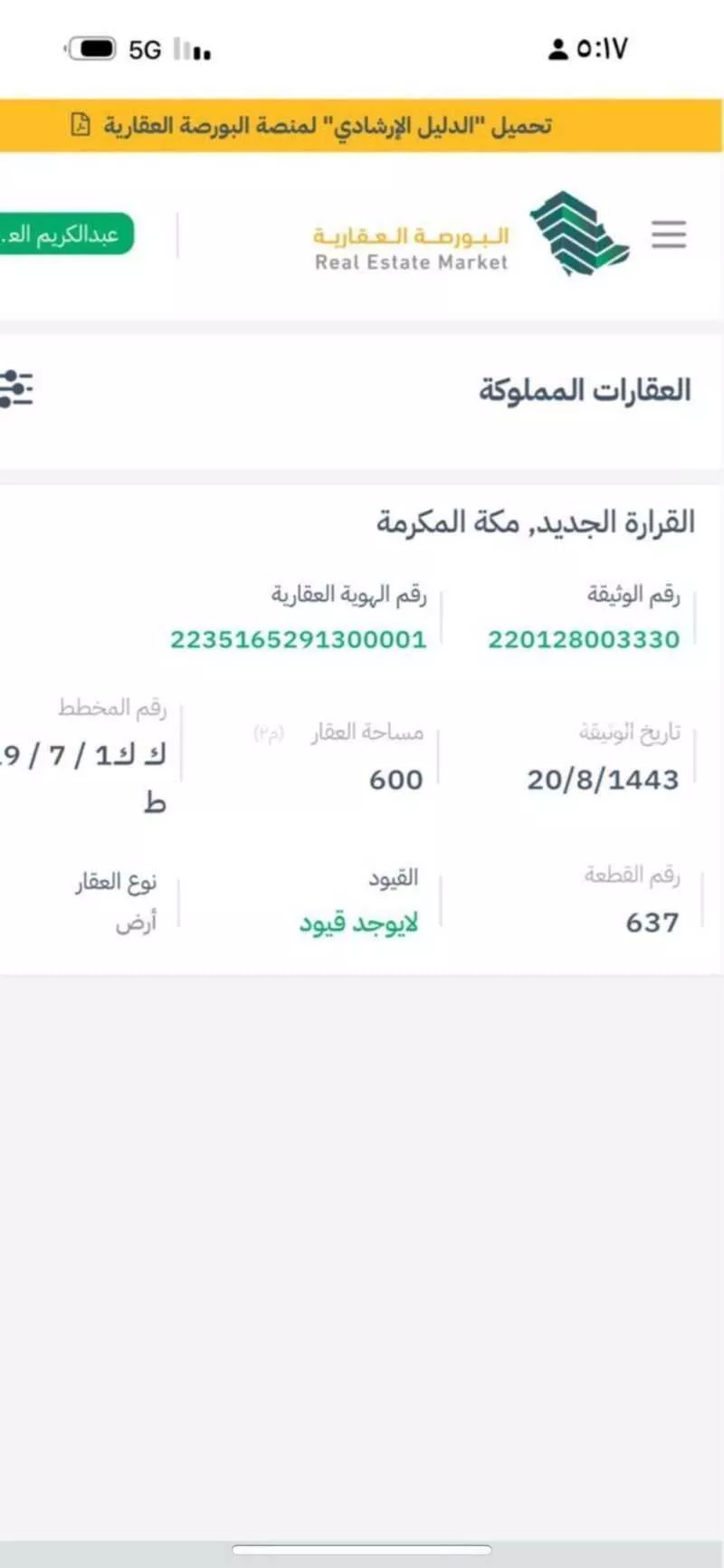This screenshot has width=724, height=1568.
Task: Click the document number 220128003330
Action: click(x=582, y=639)
